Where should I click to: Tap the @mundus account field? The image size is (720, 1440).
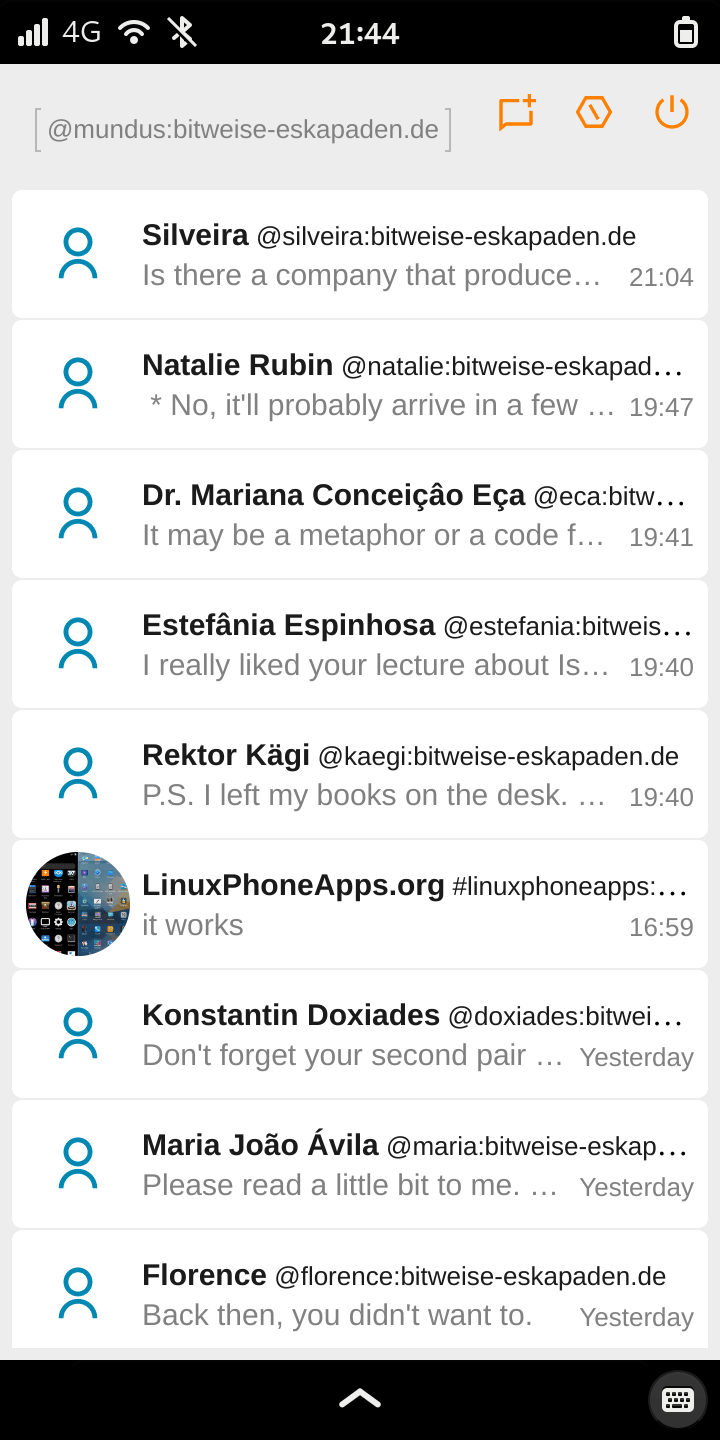[x=243, y=130]
